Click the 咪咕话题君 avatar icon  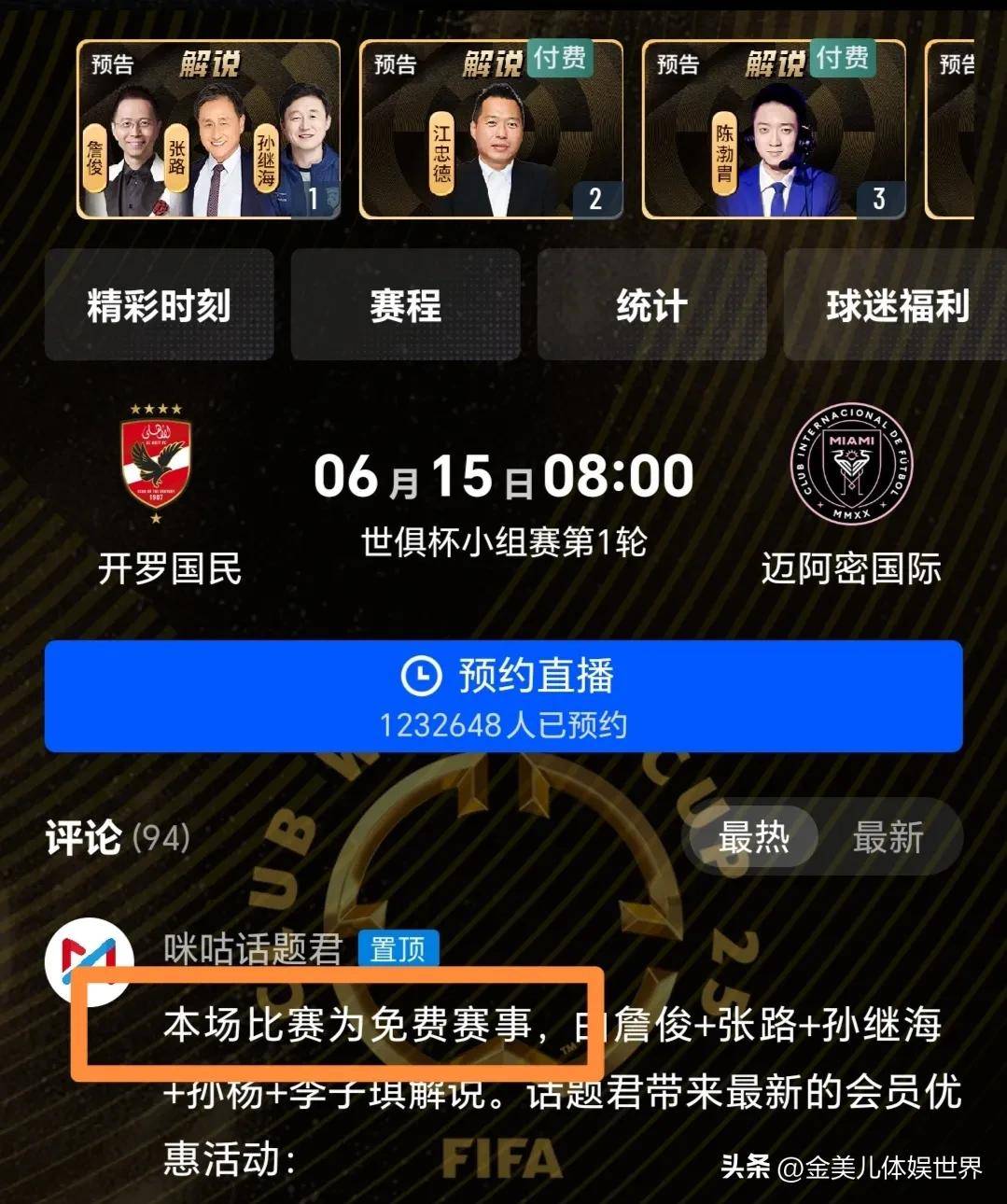click(93, 950)
